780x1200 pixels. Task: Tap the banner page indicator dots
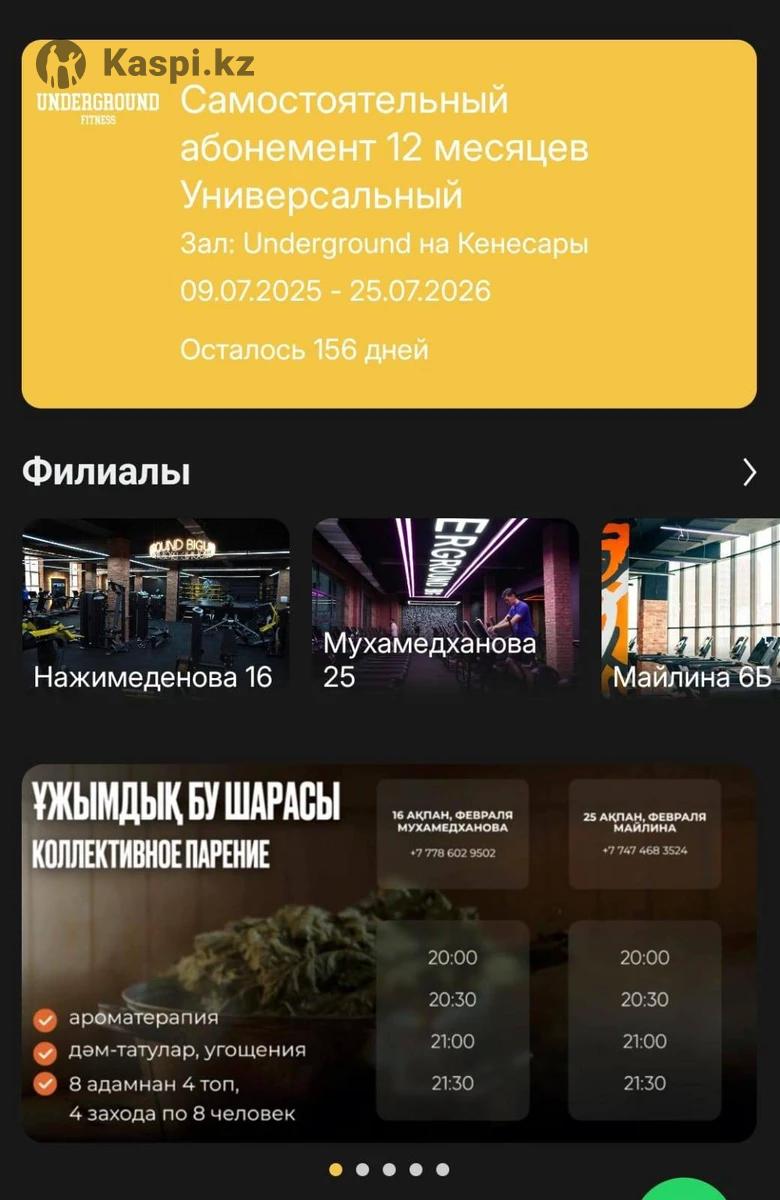click(x=389, y=1169)
